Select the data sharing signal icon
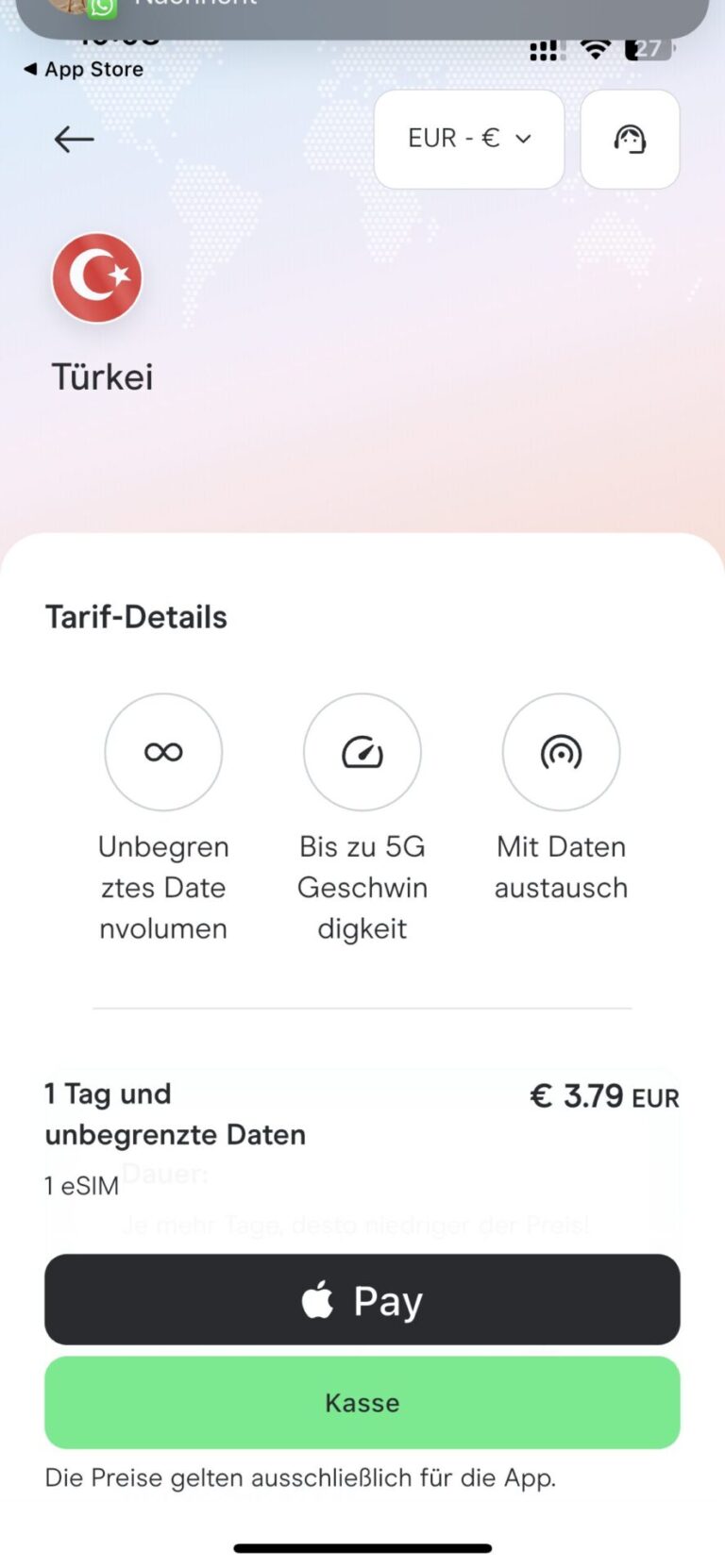Image resolution: width=725 pixels, height=1568 pixels. 562,752
